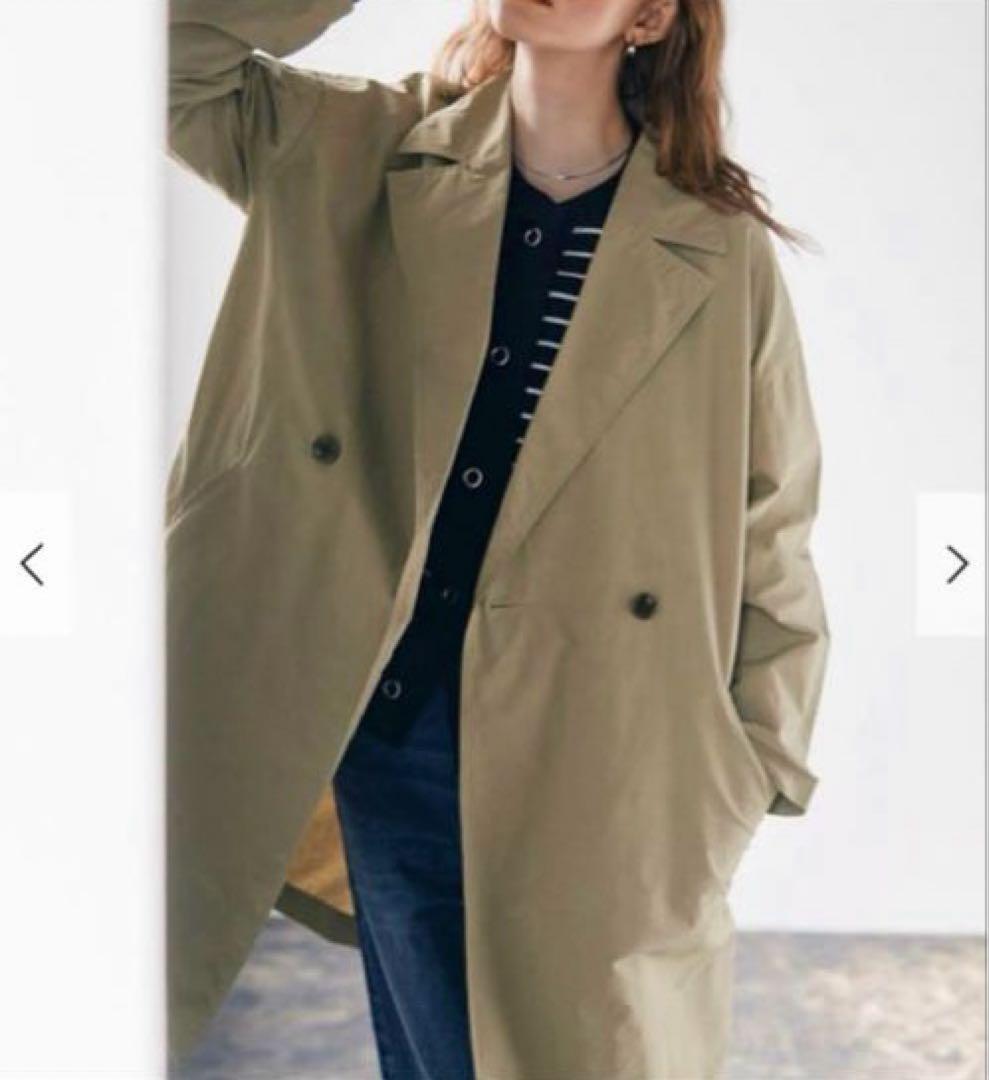Go to the previous product image
This screenshot has height=1080, width=989.
[33, 564]
